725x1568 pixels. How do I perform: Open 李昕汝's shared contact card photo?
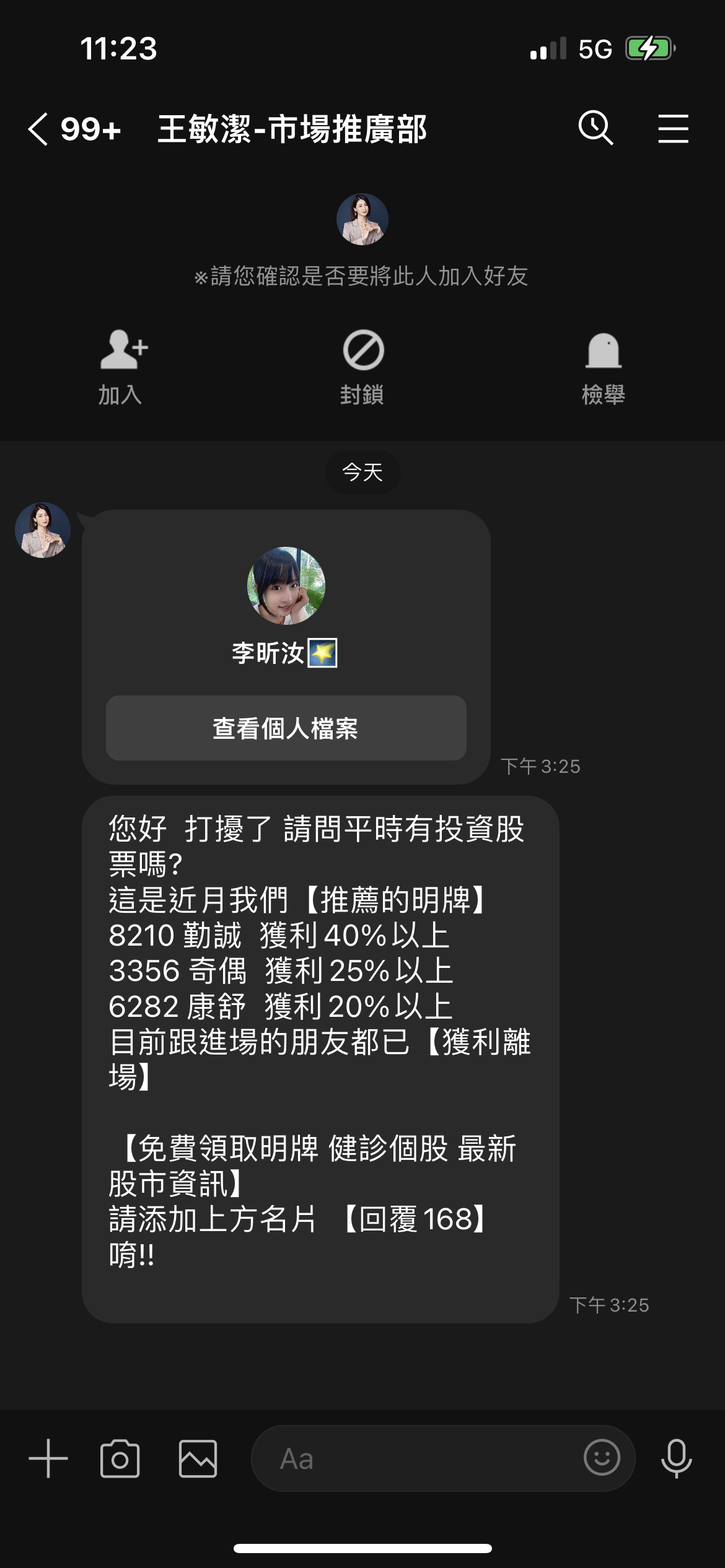286,585
